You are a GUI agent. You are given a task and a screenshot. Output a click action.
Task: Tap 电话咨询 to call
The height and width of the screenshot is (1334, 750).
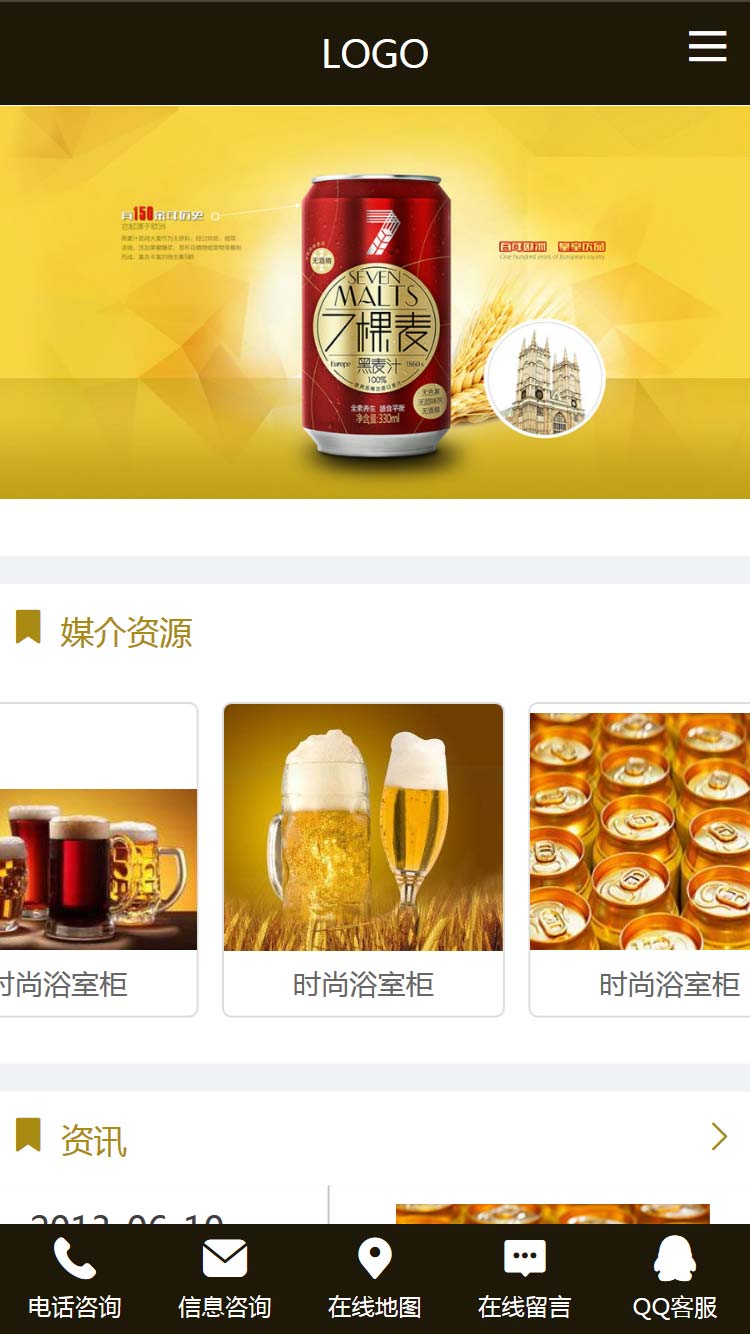pyautogui.click(x=75, y=1278)
